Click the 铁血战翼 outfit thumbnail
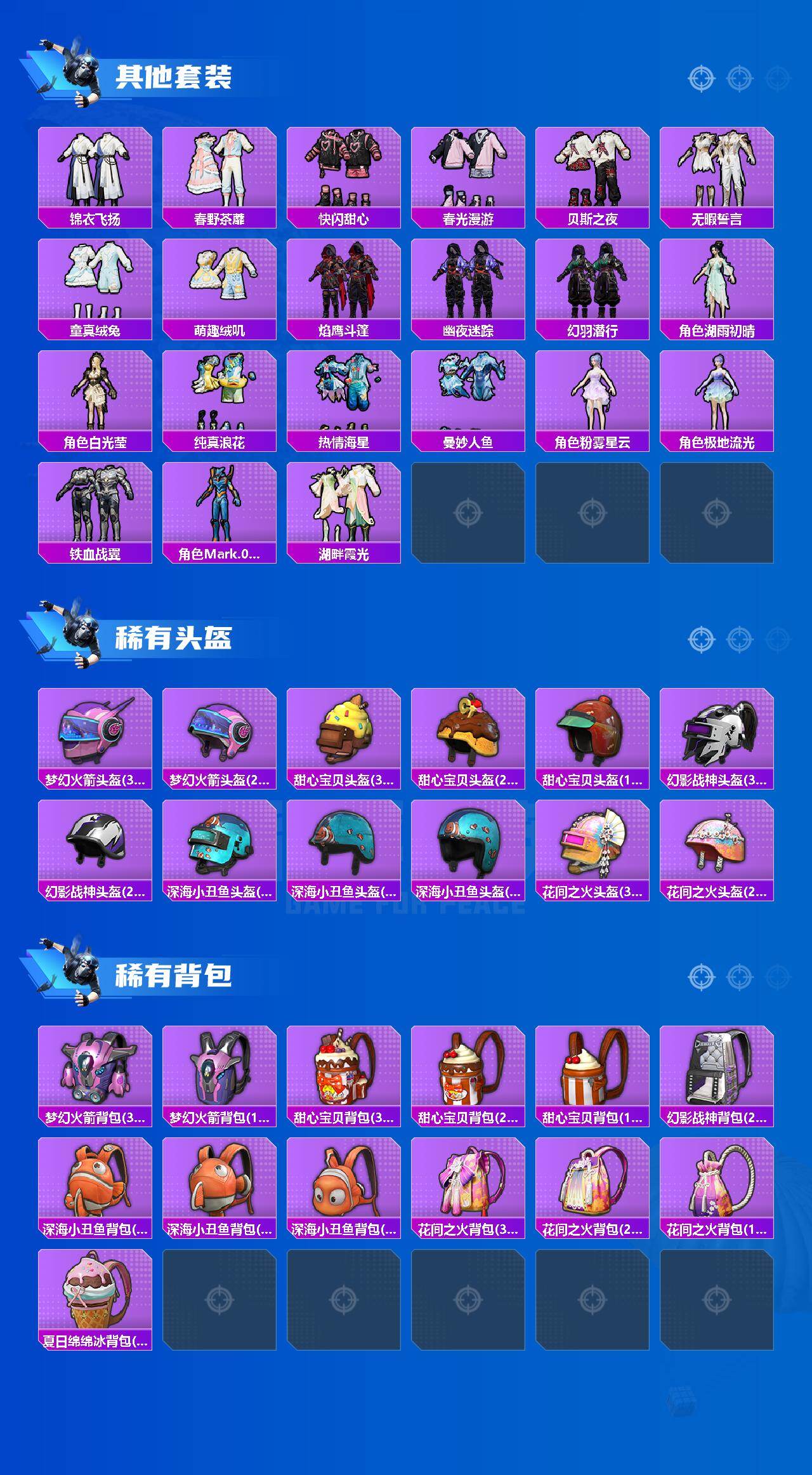 click(x=94, y=505)
